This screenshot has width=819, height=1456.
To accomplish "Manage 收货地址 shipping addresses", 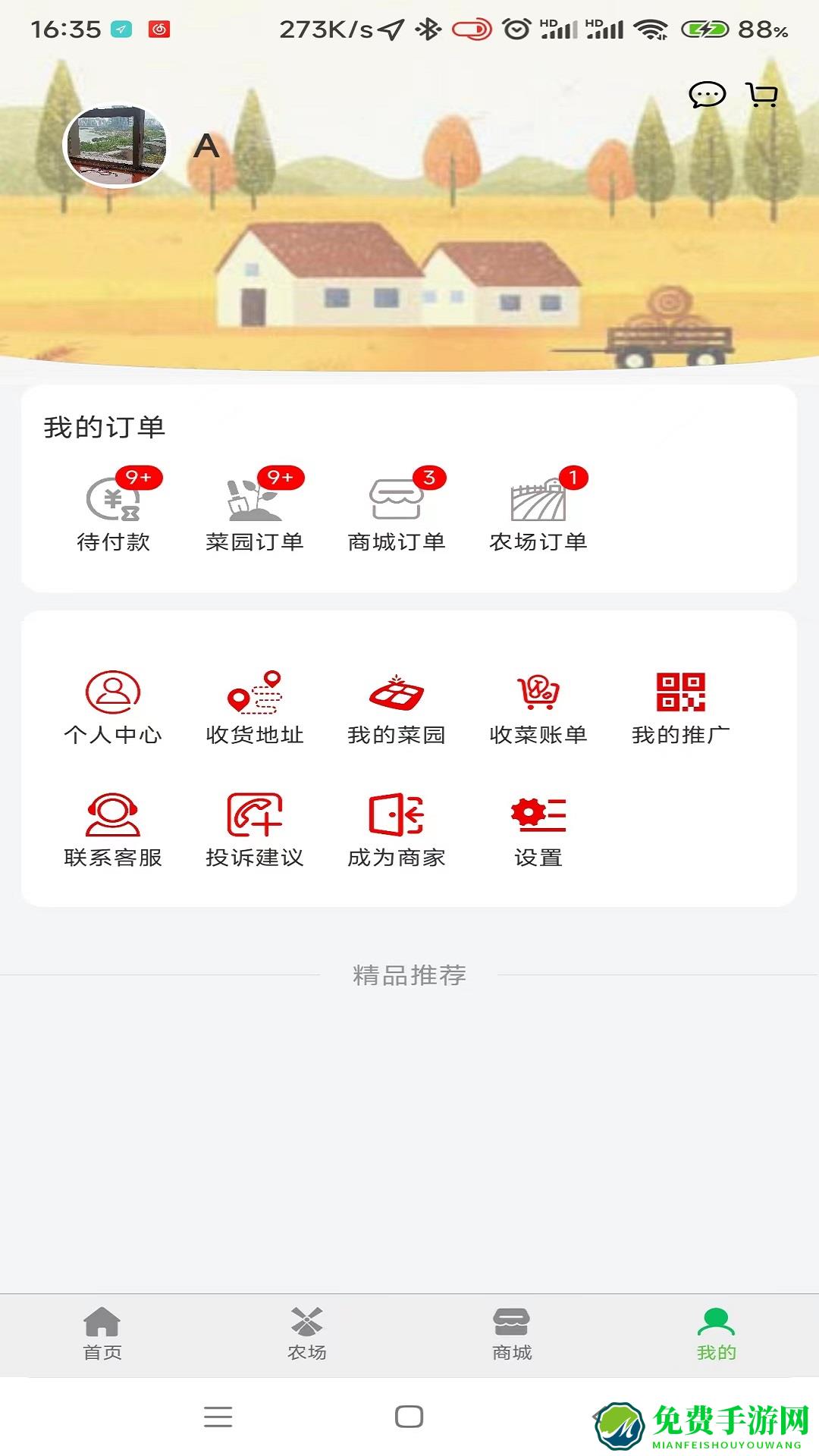I will point(254,707).
